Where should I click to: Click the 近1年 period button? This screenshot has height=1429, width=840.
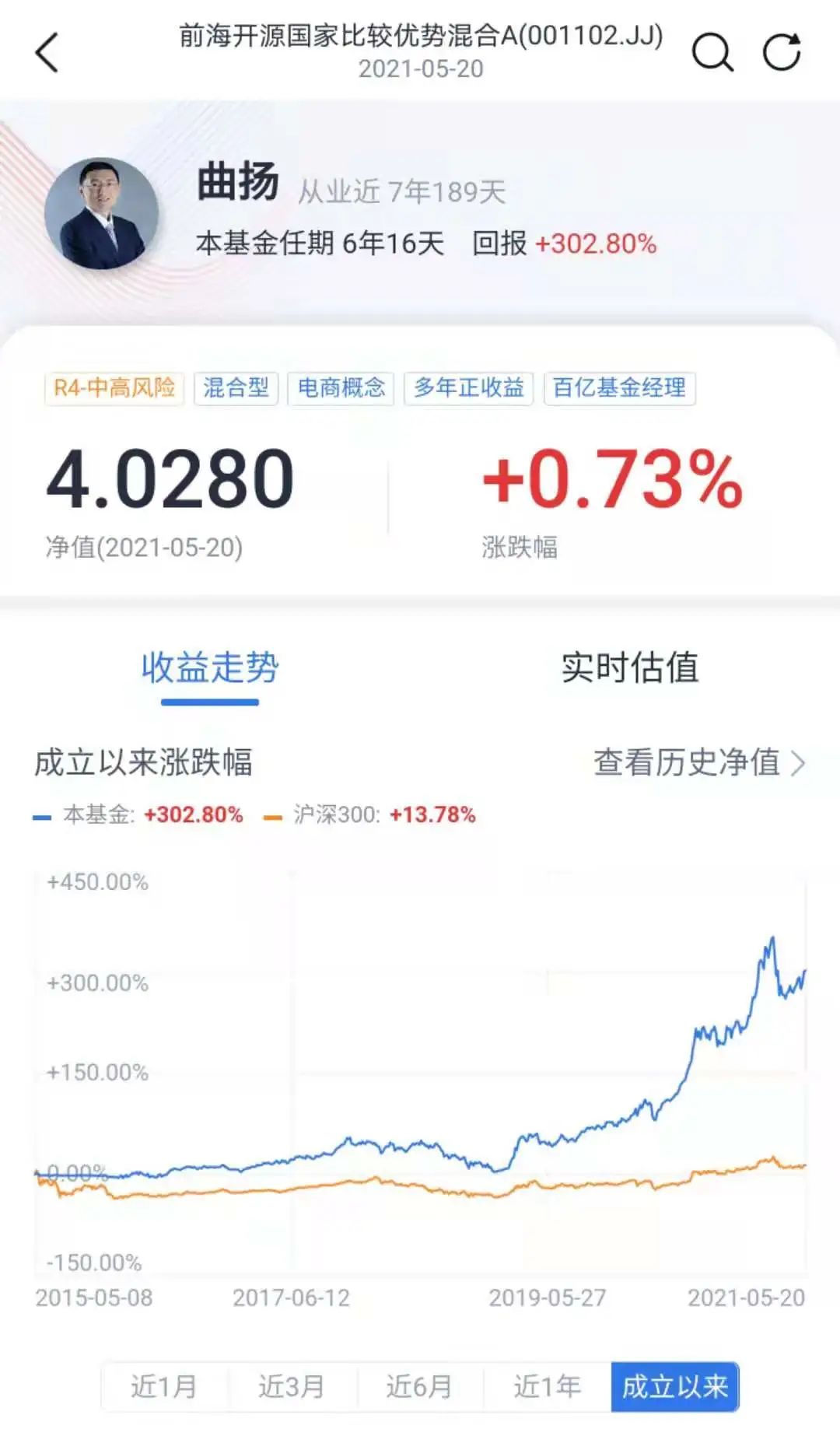tap(547, 1387)
